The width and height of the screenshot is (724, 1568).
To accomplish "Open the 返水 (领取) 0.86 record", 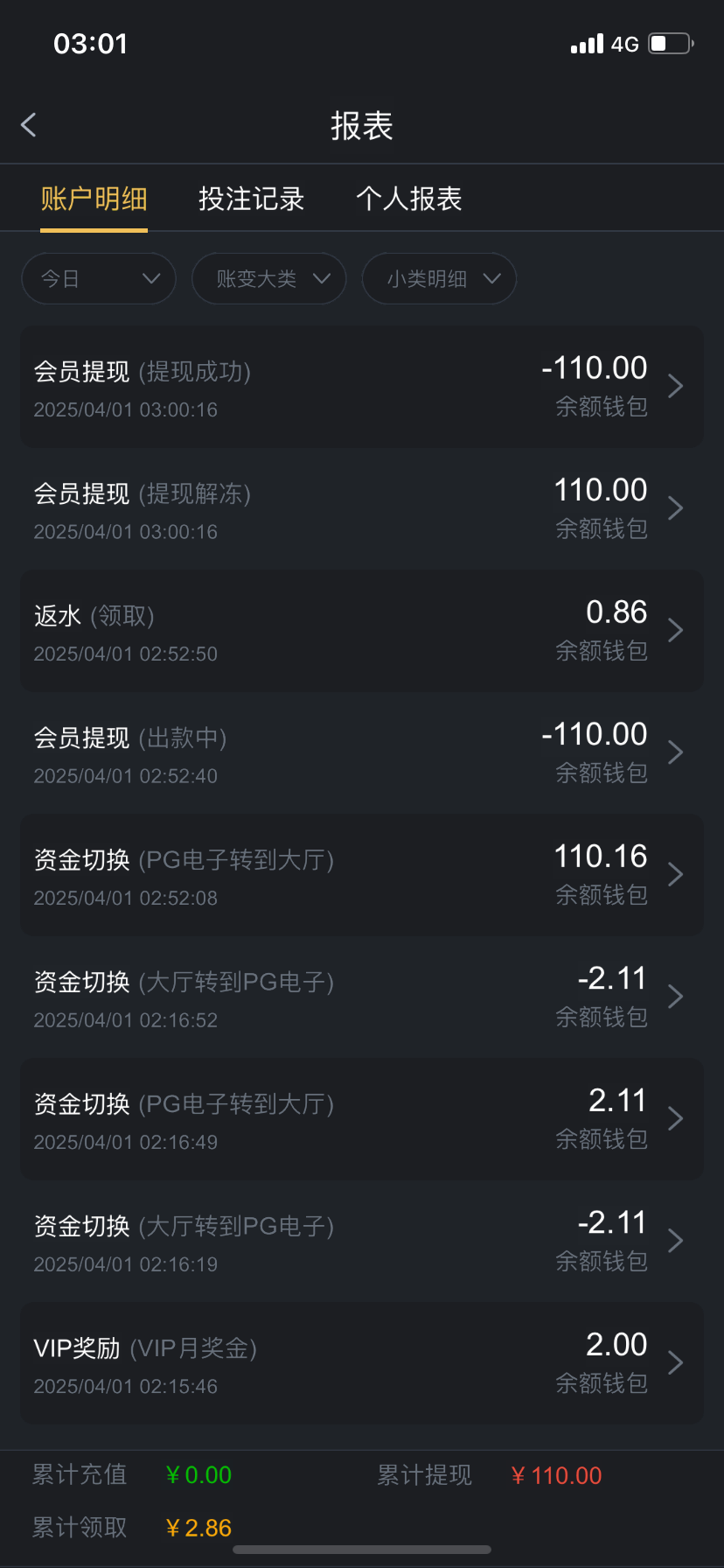I will tap(362, 631).
